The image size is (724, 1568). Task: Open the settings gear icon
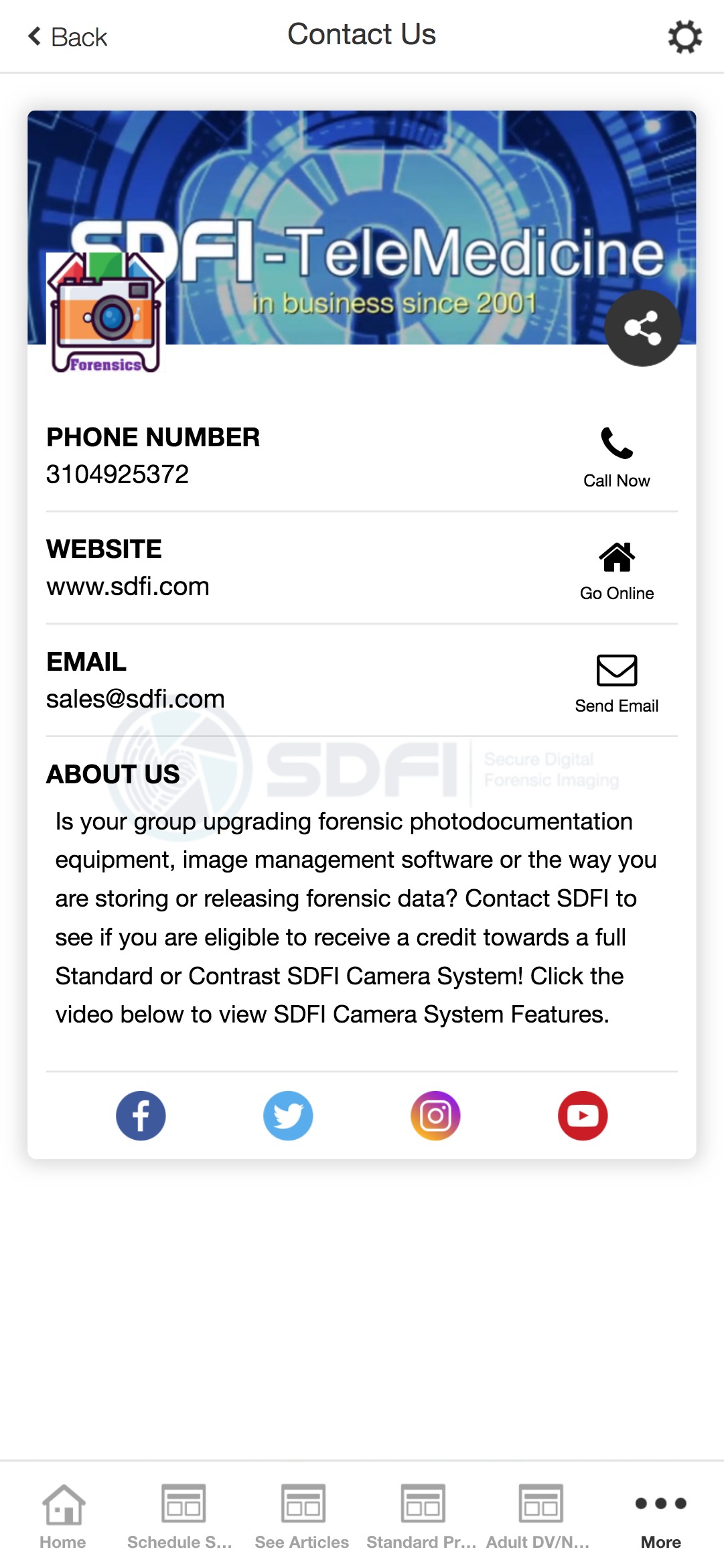pyautogui.click(x=684, y=36)
